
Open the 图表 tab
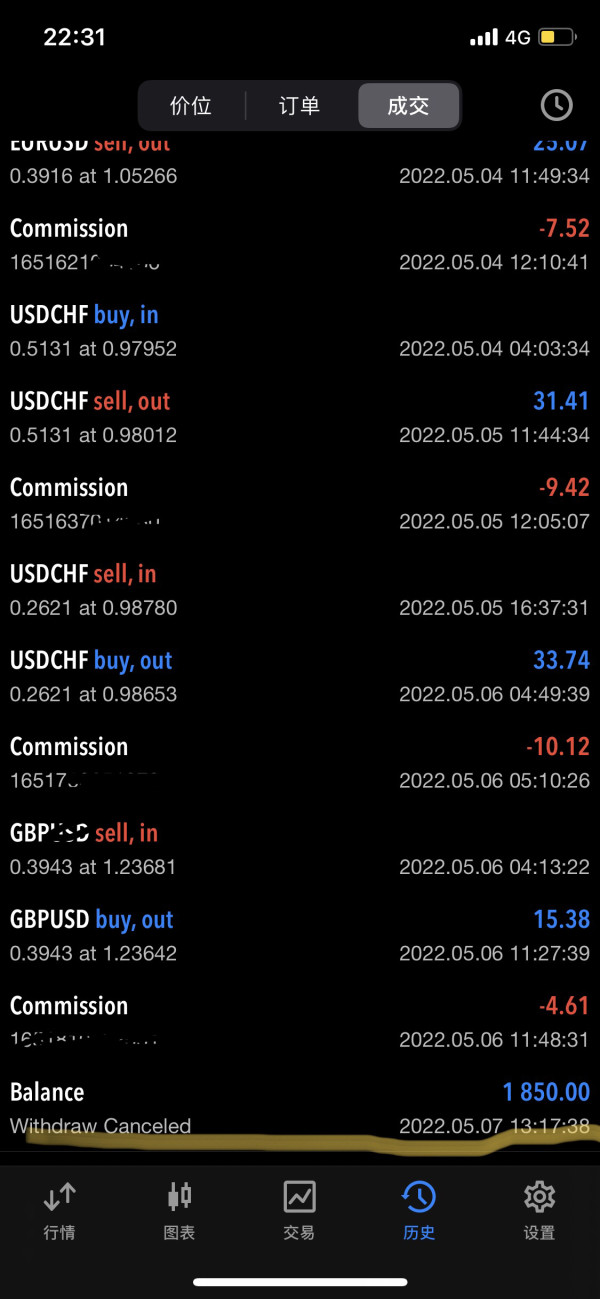coord(179,1209)
